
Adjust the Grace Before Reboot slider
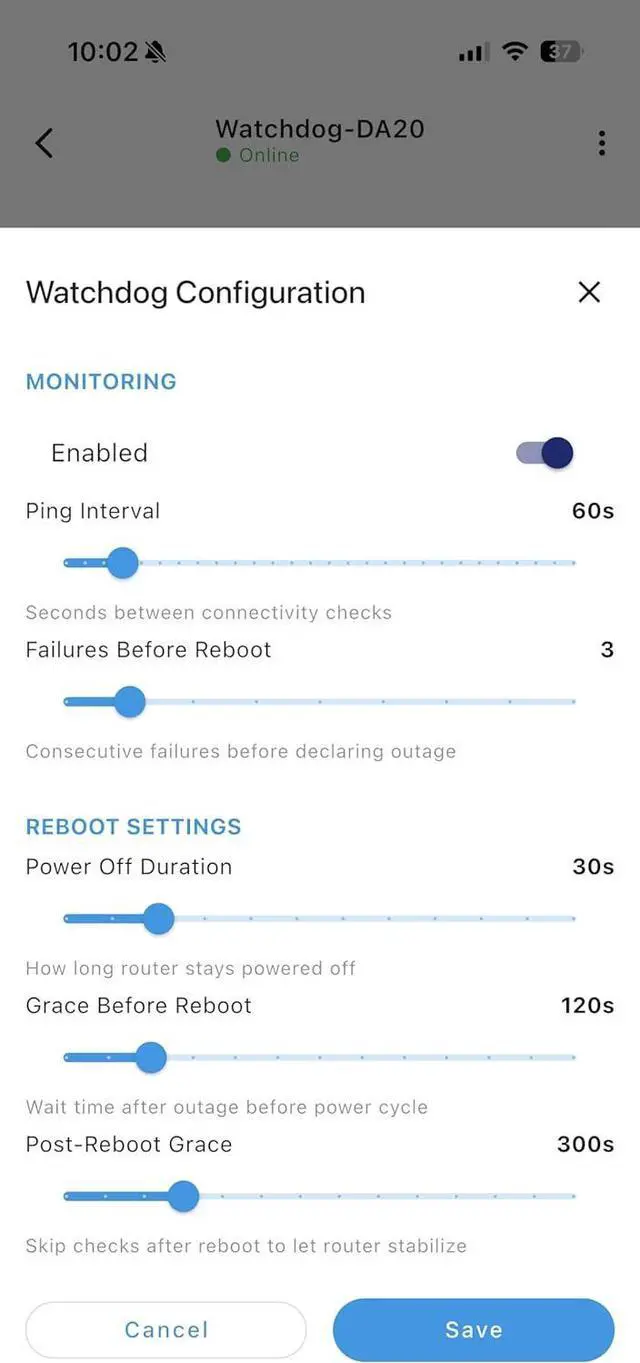click(x=320, y=1057)
